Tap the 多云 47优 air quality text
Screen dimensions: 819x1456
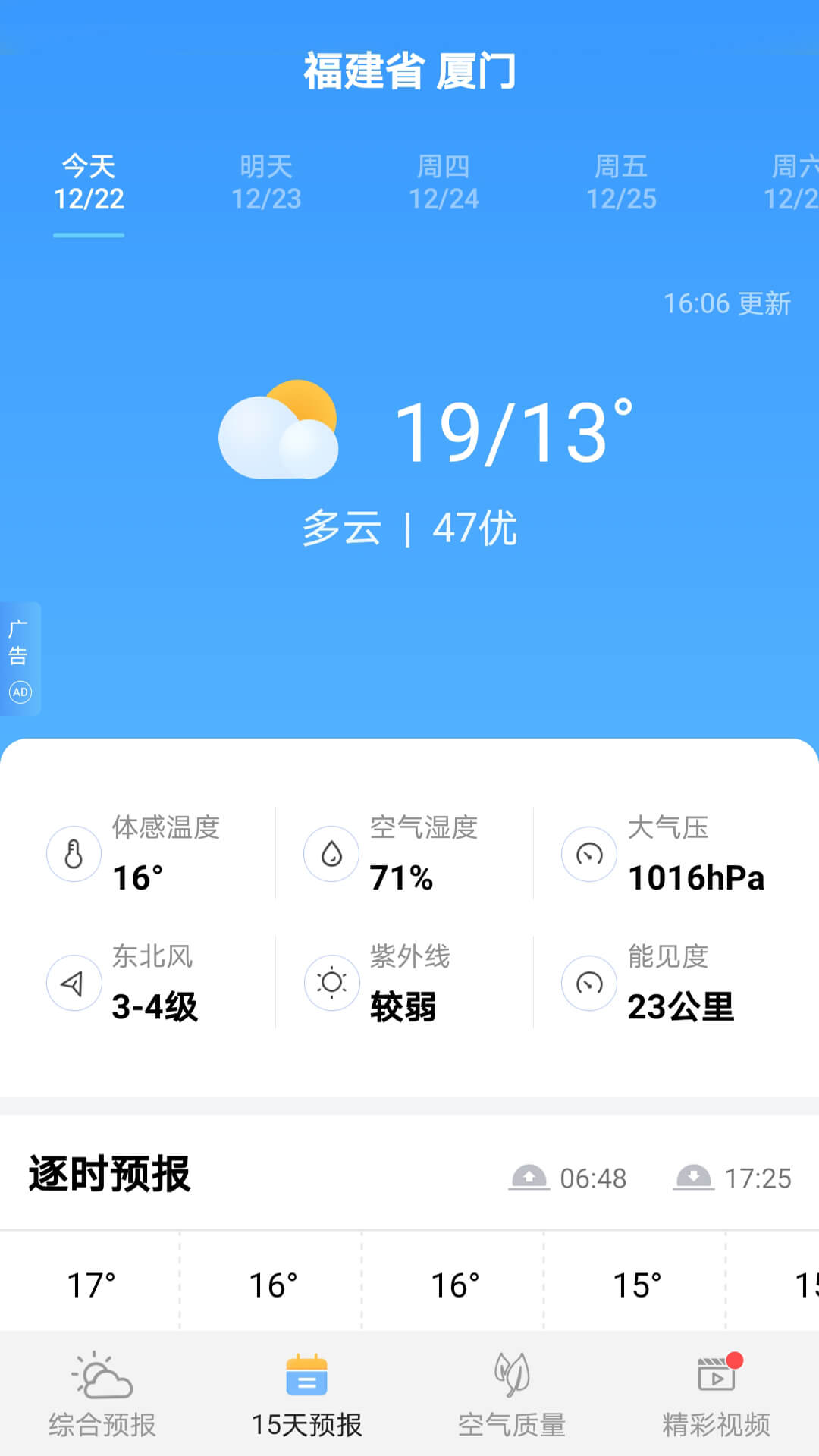(x=409, y=529)
